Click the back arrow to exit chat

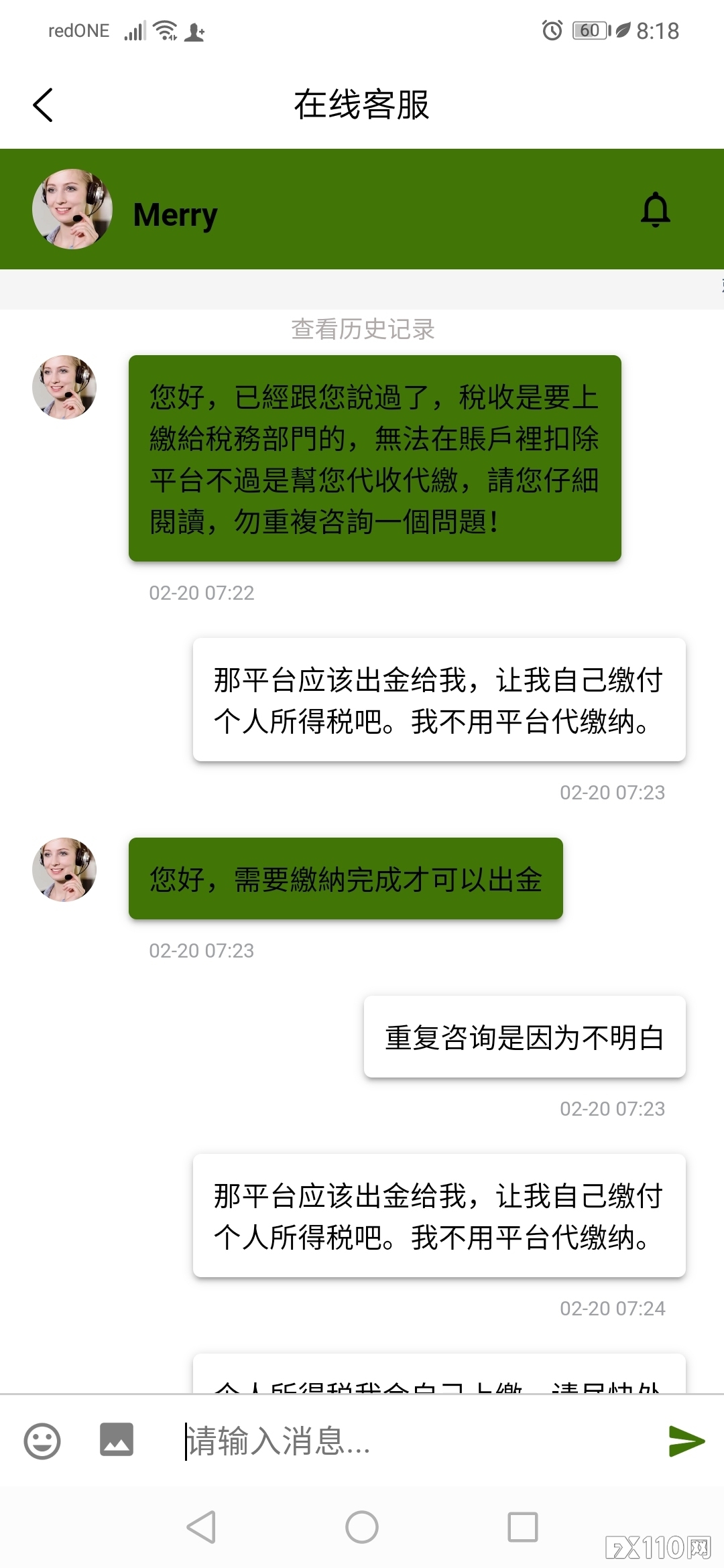pyautogui.click(x=43, y=105)
